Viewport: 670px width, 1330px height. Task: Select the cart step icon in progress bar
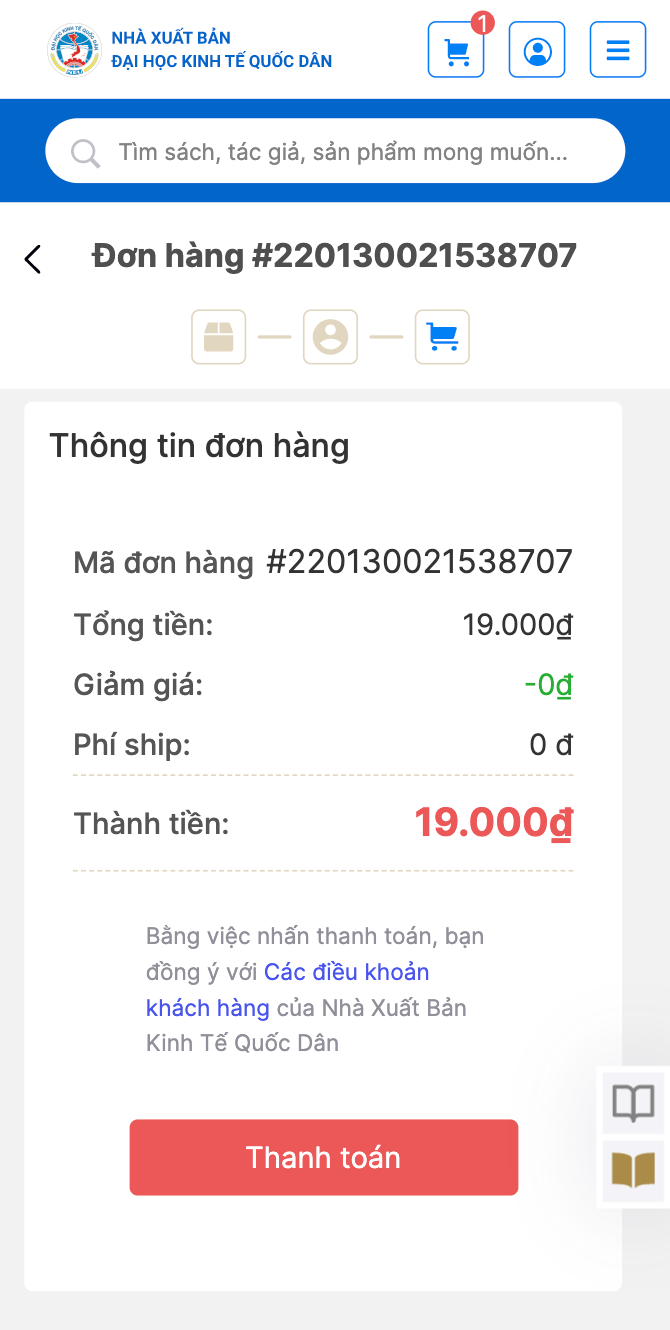[x=442, y=337]
